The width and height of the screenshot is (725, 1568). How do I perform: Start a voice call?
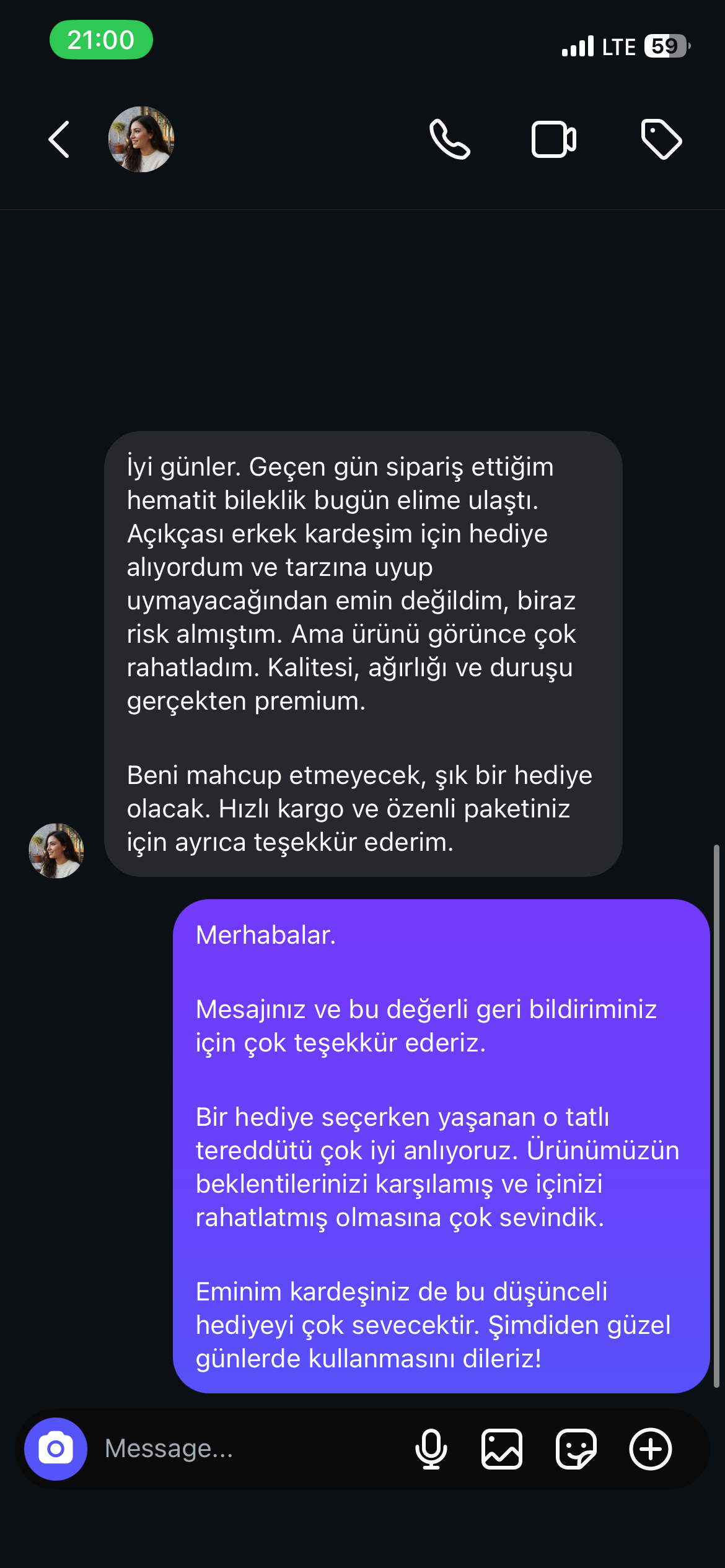coord(450,139)
